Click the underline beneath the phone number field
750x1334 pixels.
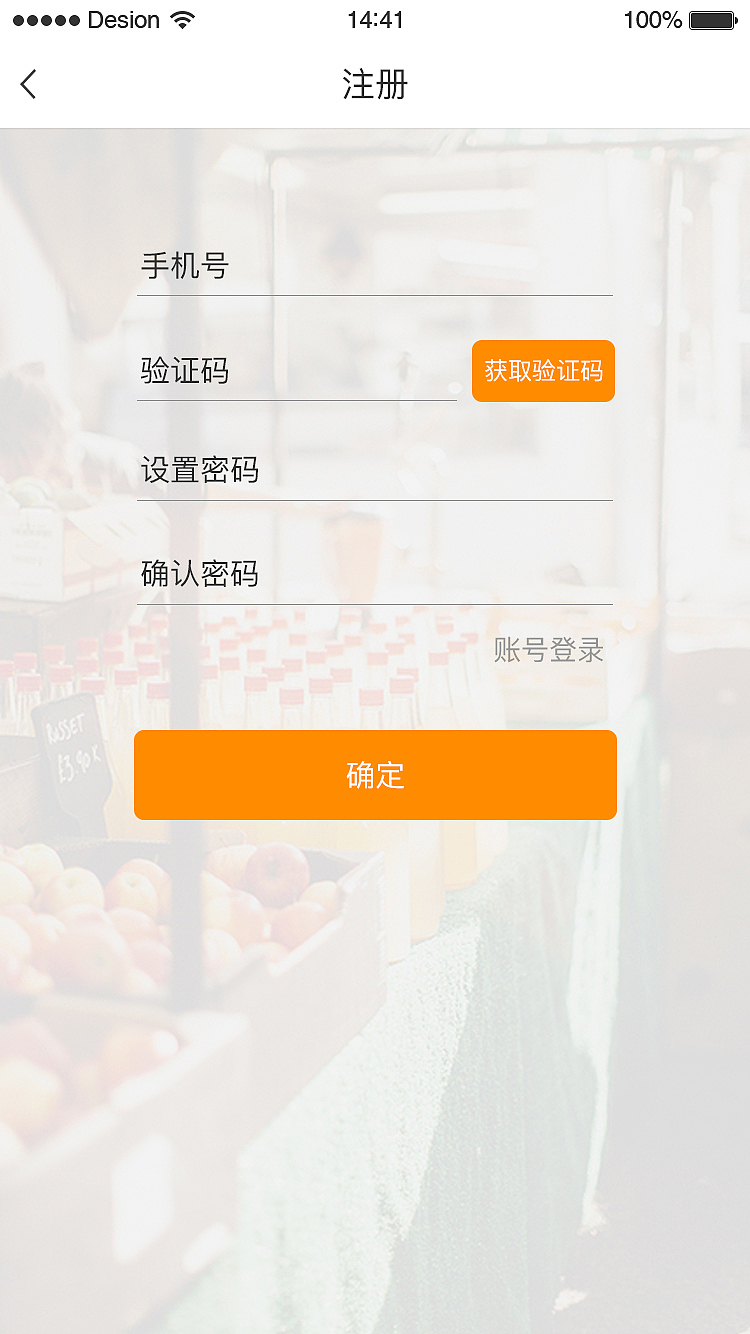(375, 296)
